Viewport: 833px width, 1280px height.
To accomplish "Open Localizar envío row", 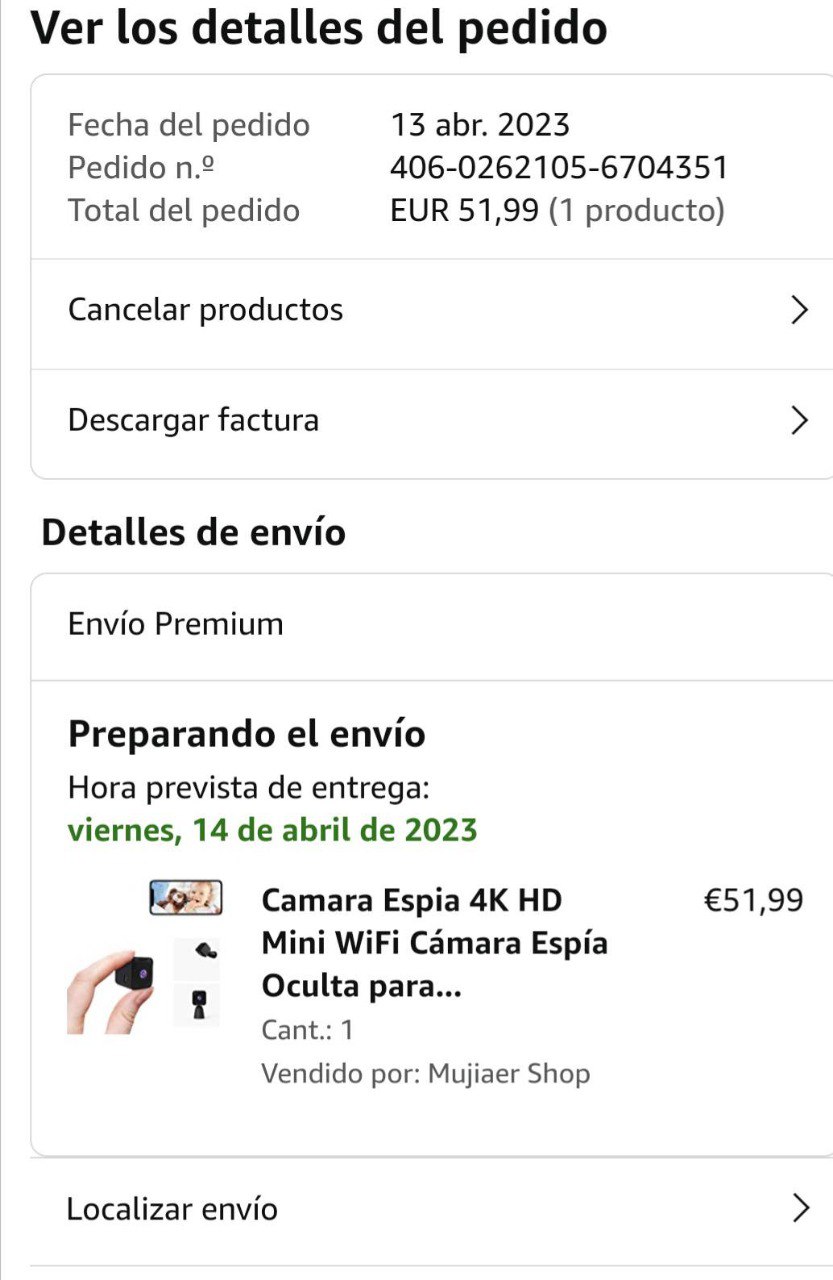I will click(430, 1209).
